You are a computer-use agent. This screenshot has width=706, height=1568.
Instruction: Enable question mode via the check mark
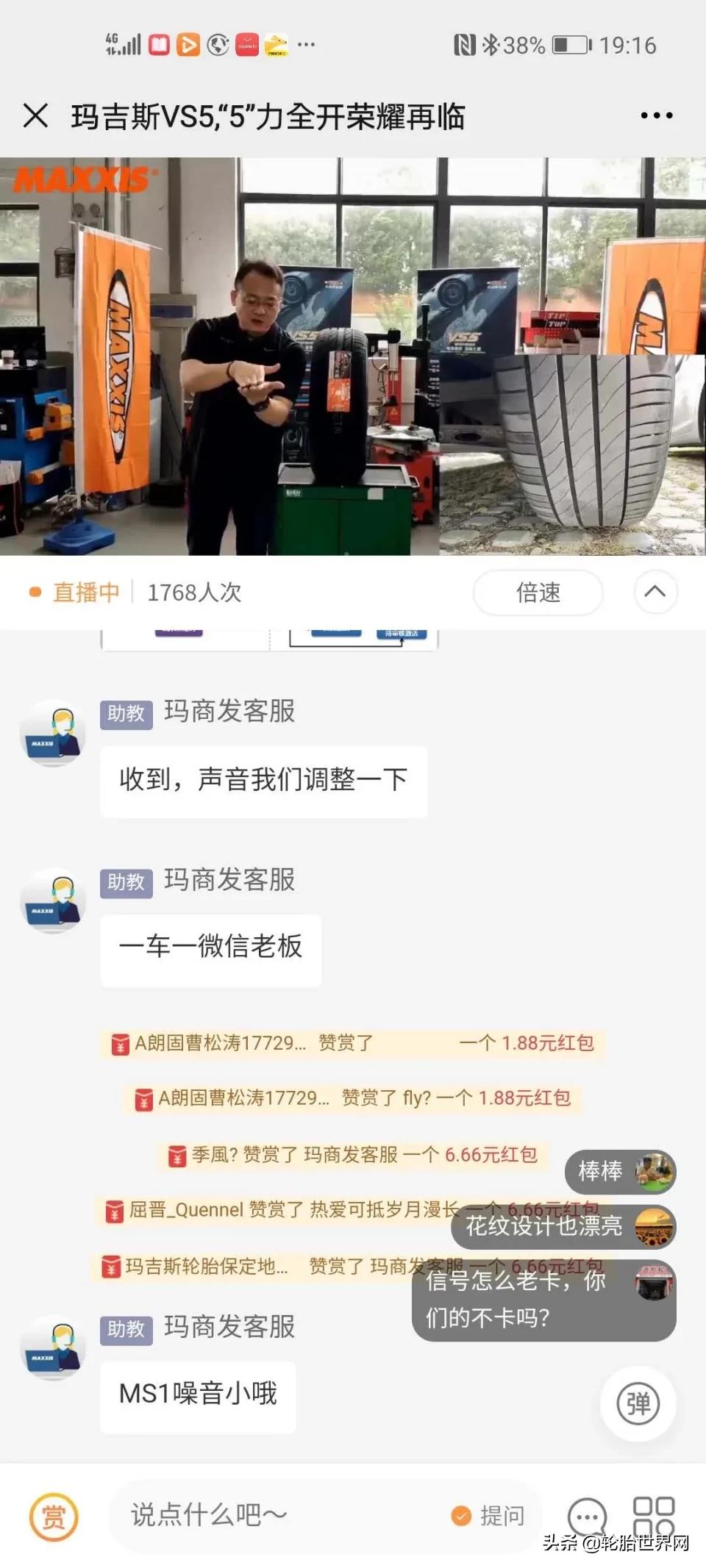(x=460, y=1516)
